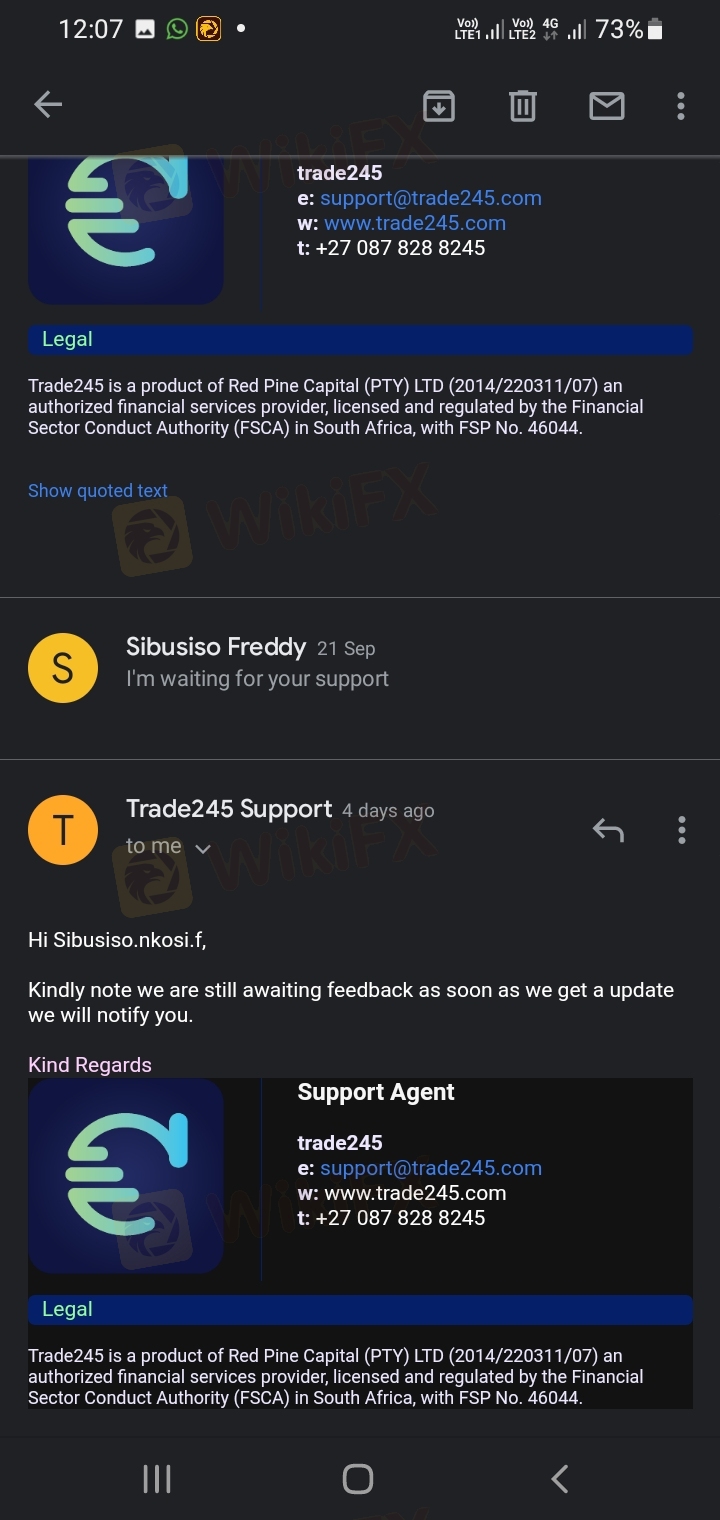
Task: Tap support@trade245.com in the latest signature
Action: tap(430, 1168)
